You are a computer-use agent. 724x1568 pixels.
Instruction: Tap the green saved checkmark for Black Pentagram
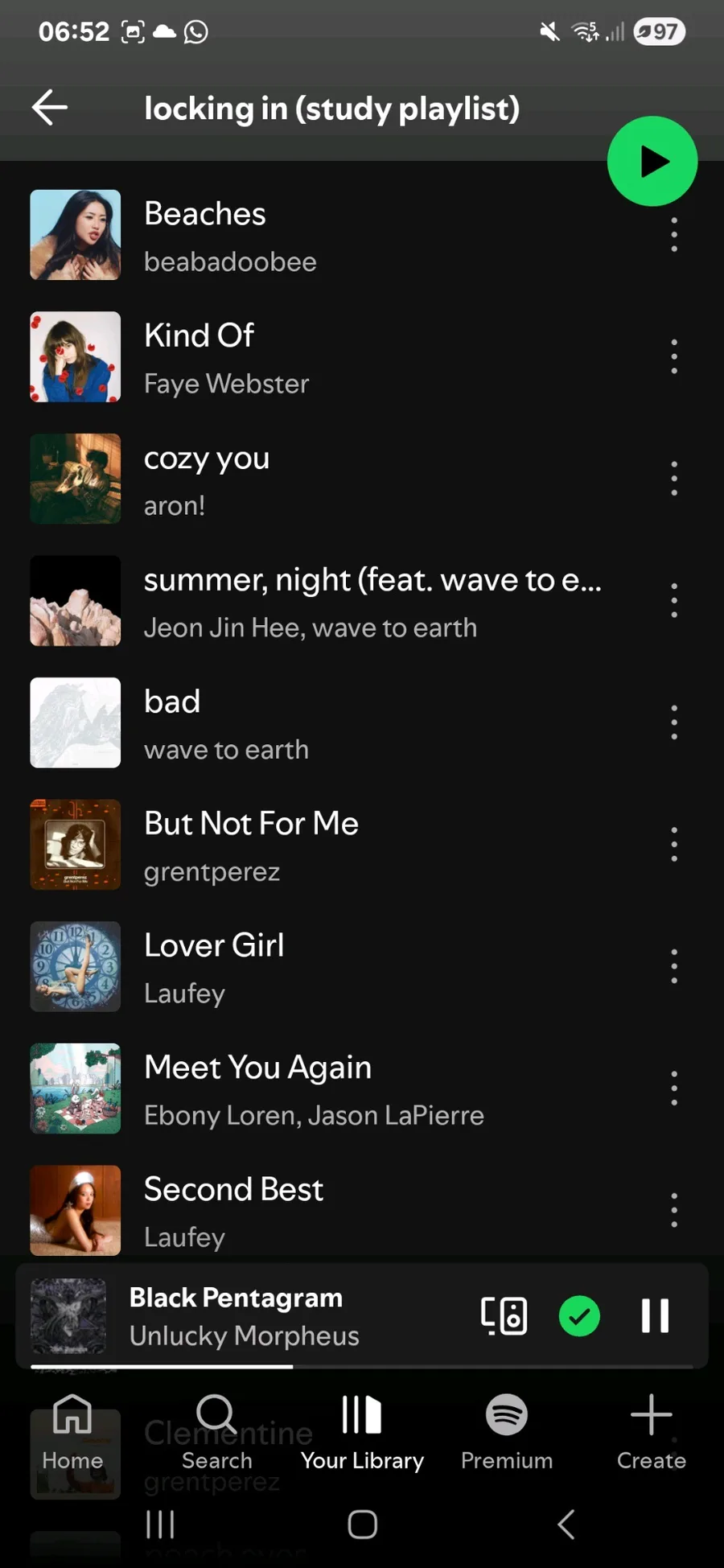579,1316
